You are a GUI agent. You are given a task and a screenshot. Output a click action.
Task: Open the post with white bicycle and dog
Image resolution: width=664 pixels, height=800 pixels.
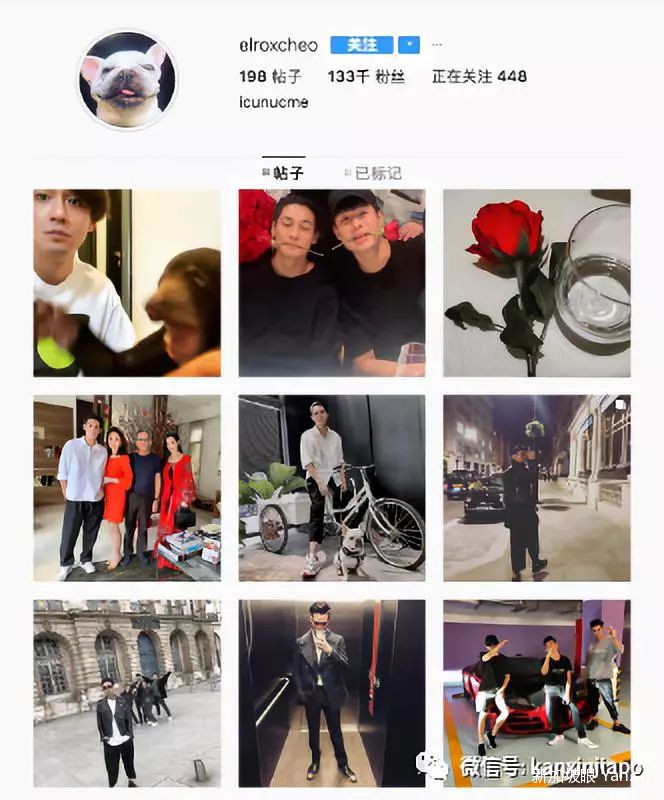[332, 488]
